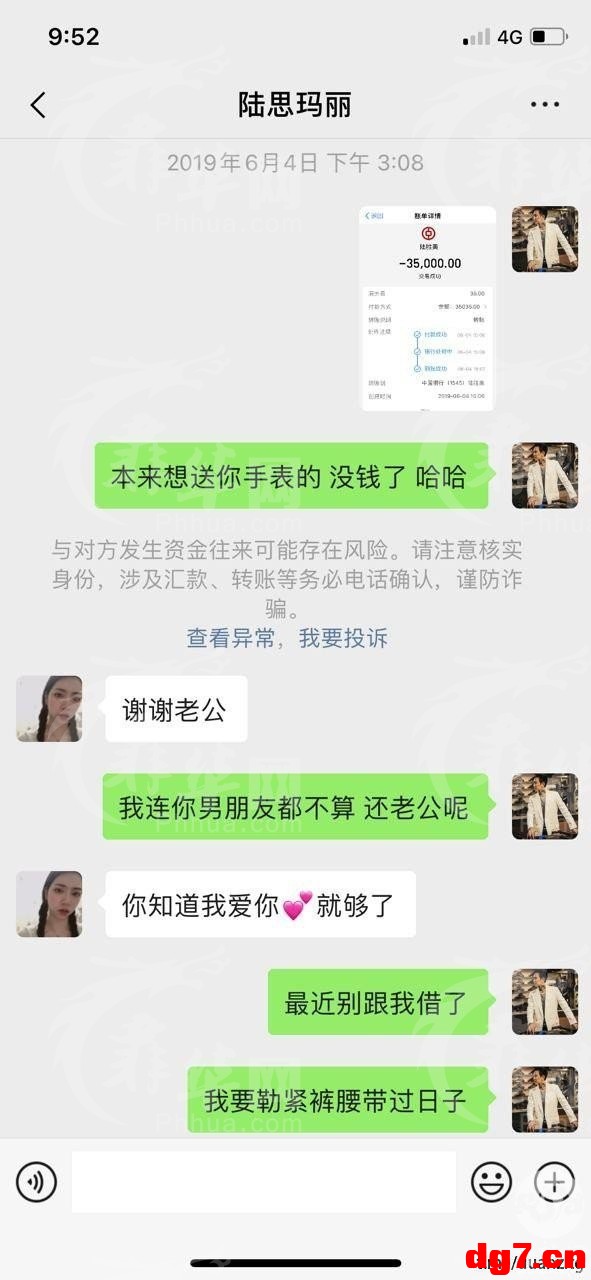Open the three-dot chat info menu
This screenshot has height=1280, width=591.
pyautogui.click(x=545, y=105)
